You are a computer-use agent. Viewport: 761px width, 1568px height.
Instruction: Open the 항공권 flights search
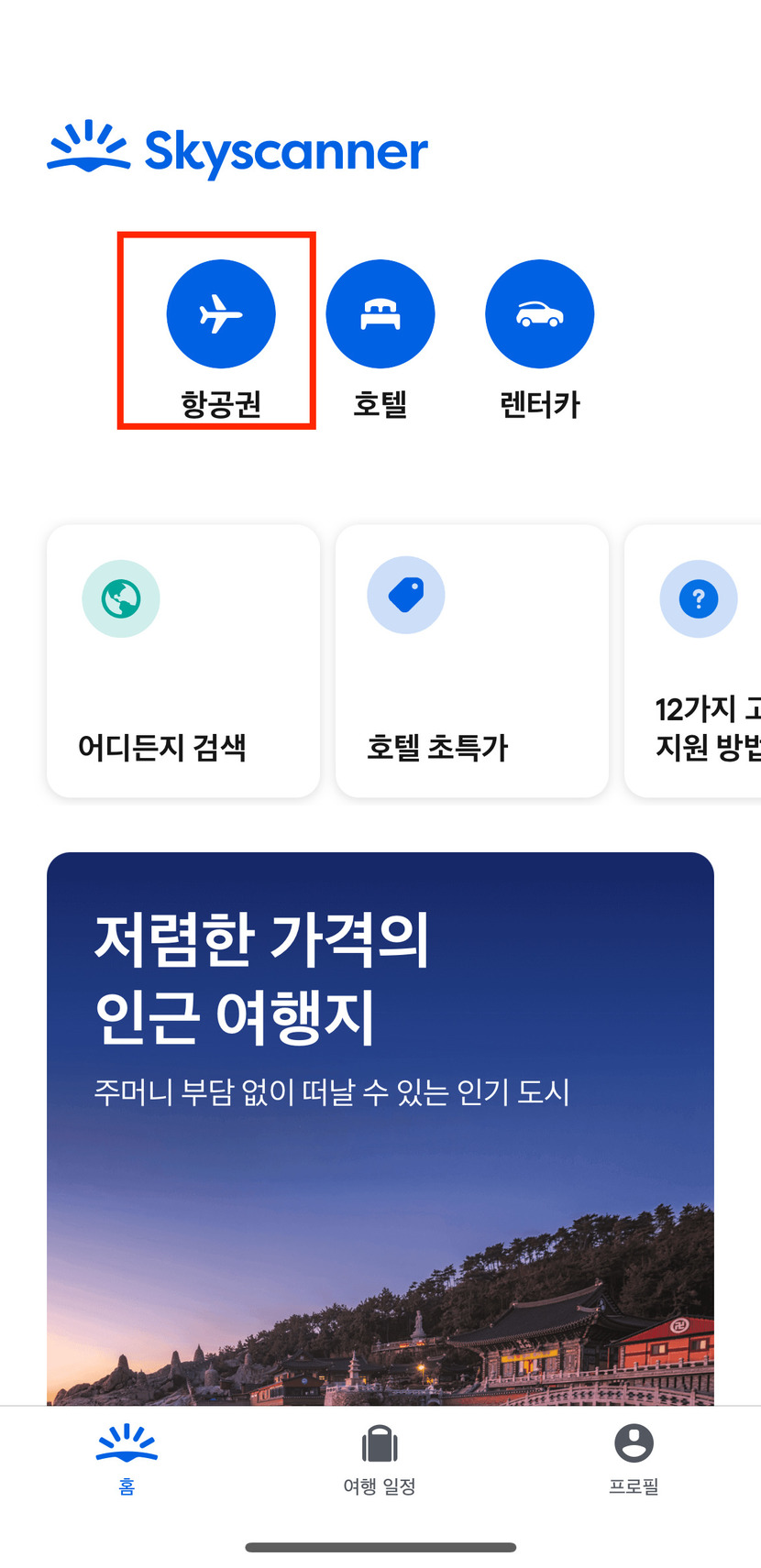[x=220, y=315]
